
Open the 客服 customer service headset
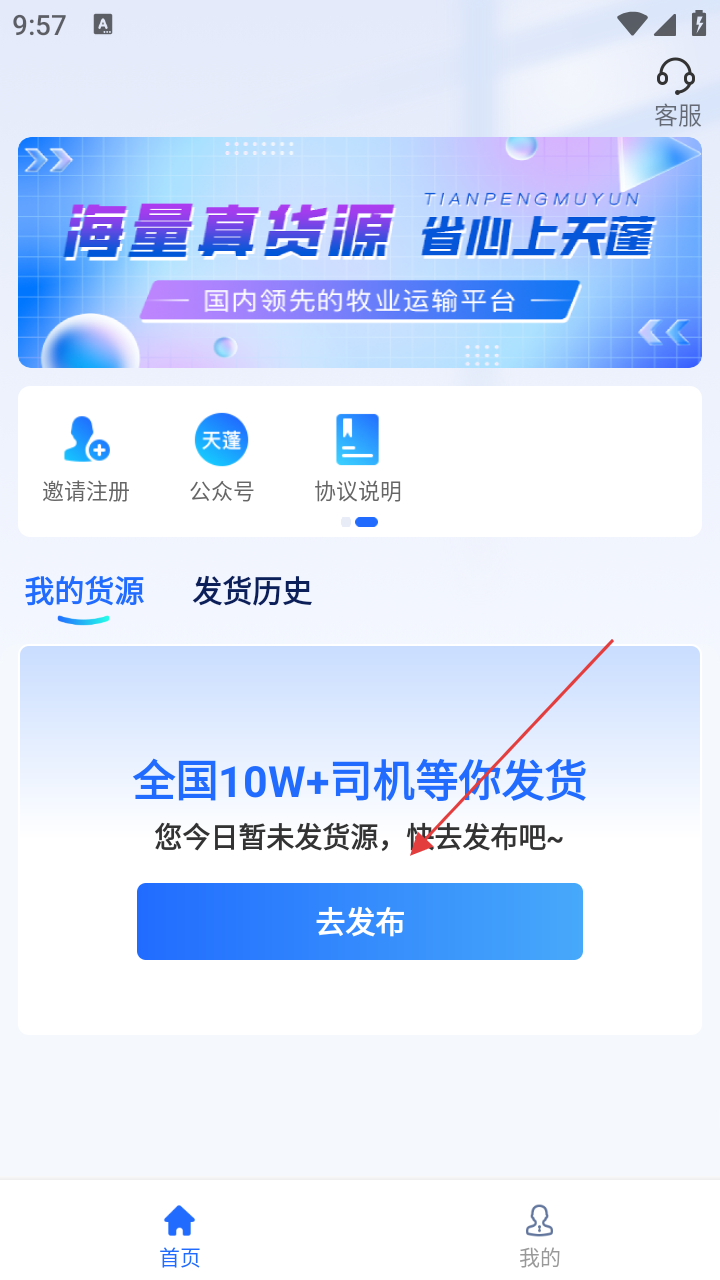tap(677, 92)
